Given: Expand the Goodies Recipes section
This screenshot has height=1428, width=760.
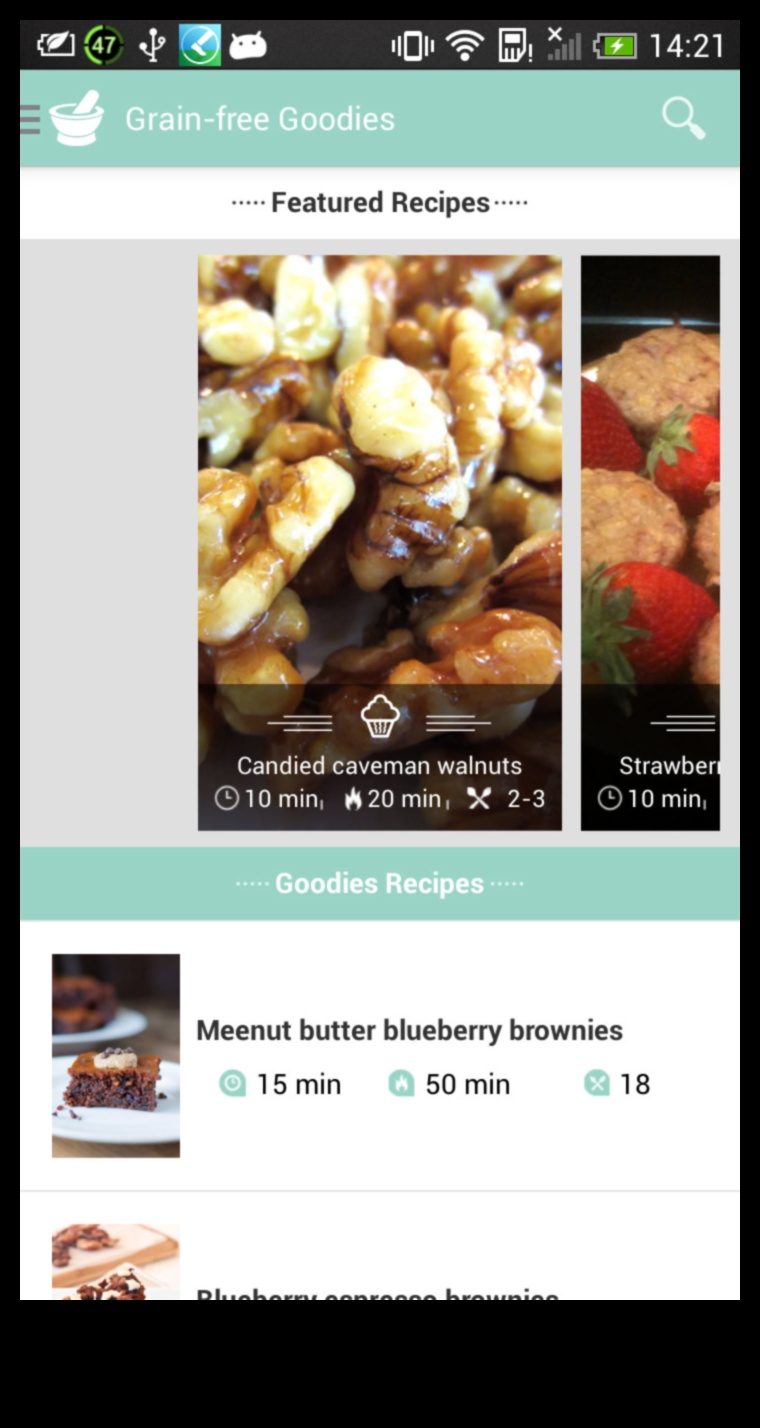Looking at the screenshot, I should coord(380,882).
